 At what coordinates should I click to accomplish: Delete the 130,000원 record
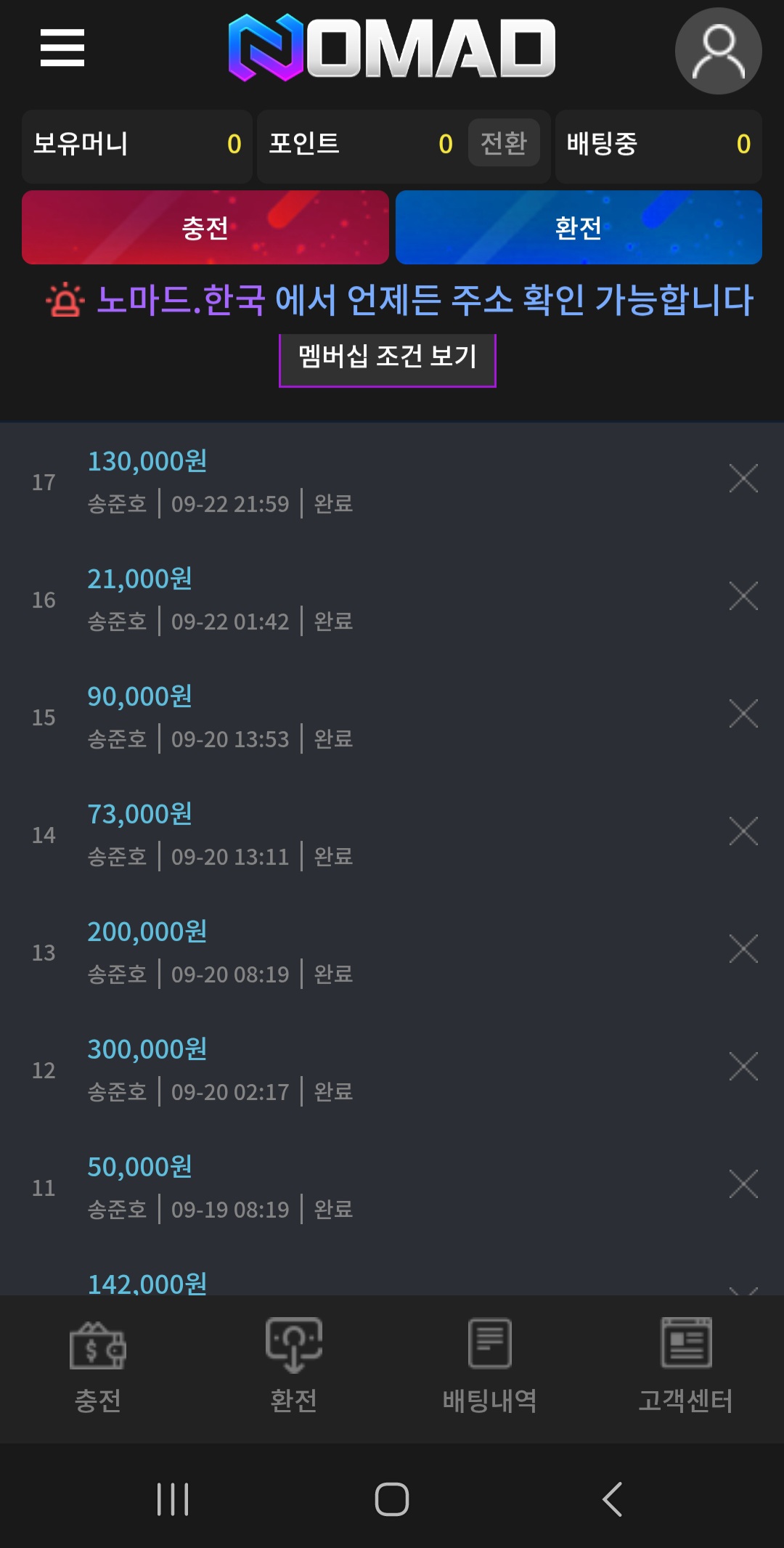click(x=743, y=478)
